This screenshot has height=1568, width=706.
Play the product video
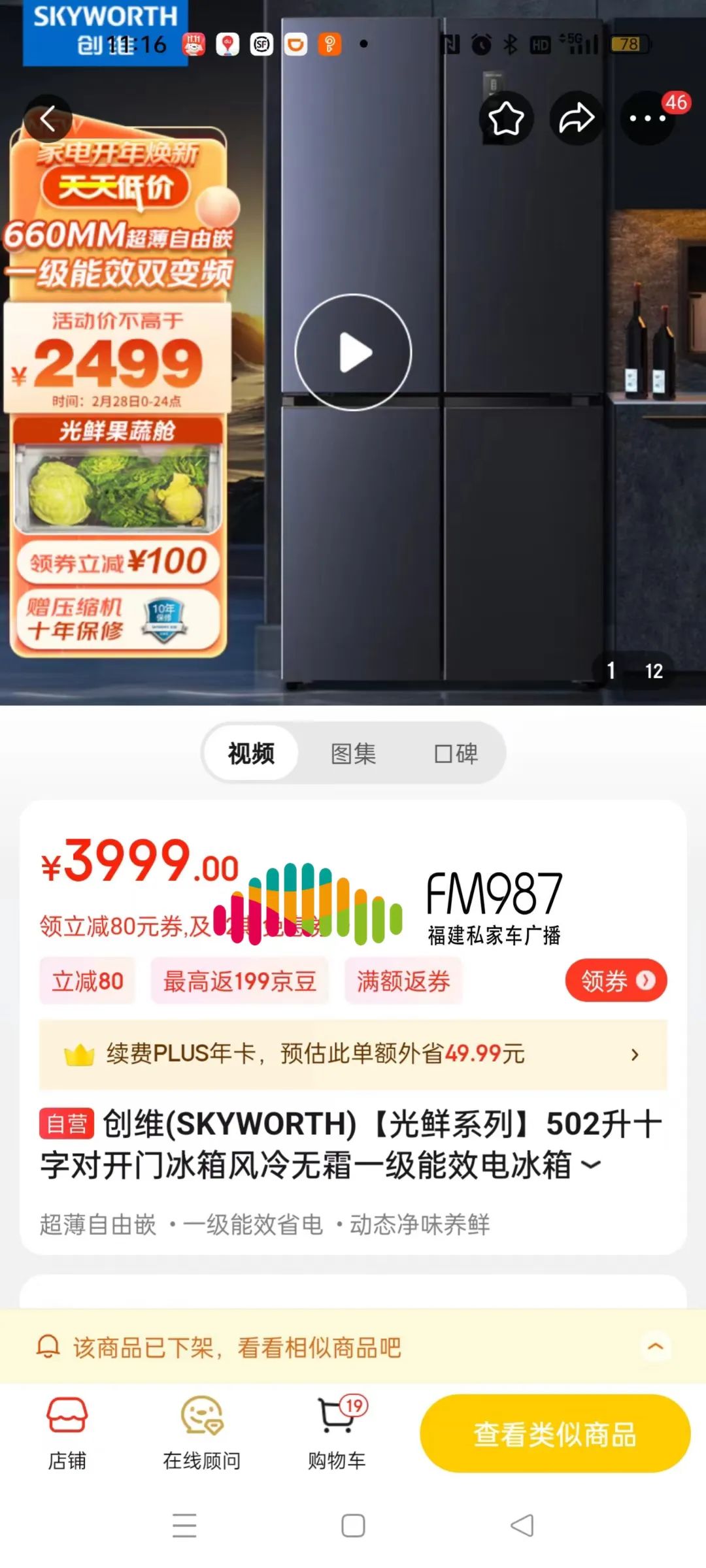[x=353, y=353]
